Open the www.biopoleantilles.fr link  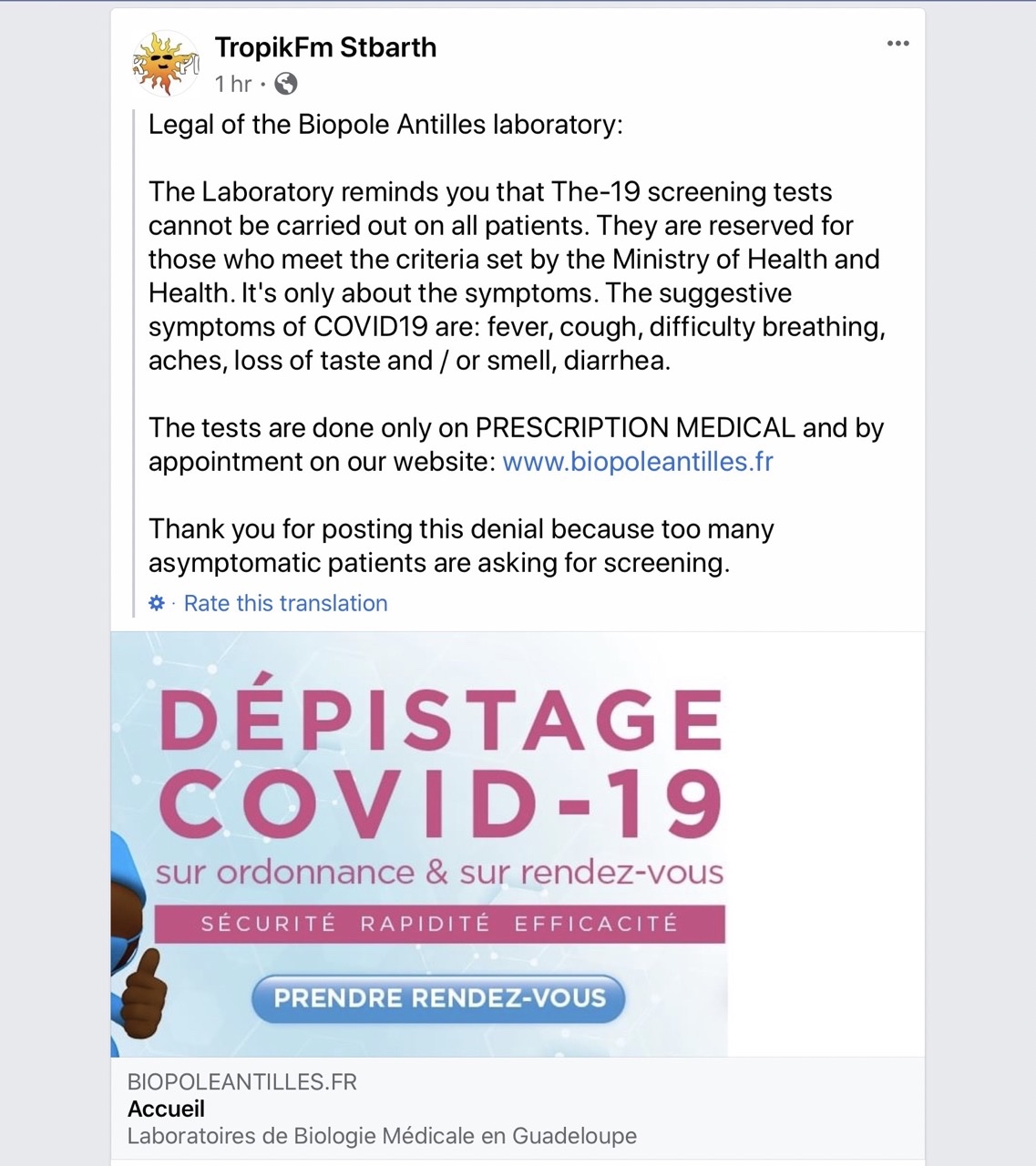tap(637, 462)
